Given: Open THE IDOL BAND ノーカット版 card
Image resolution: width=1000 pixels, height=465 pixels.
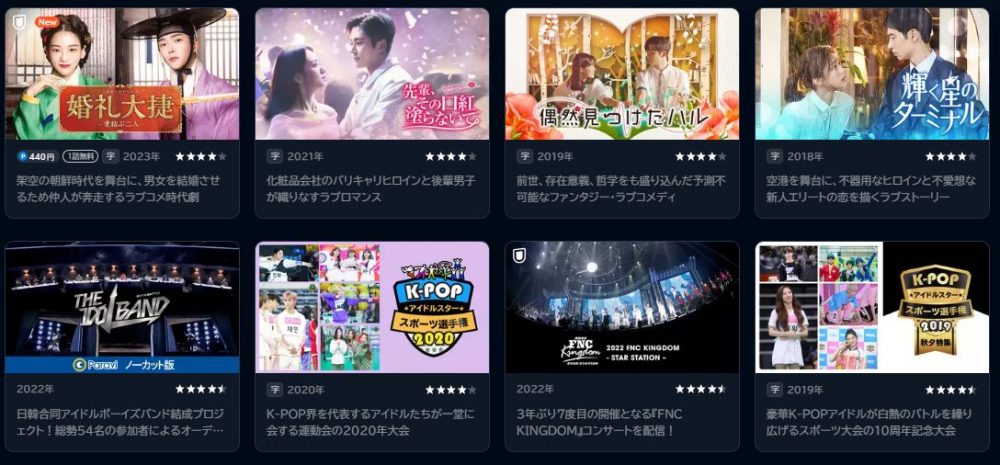Looking at the screenshot, I should pyautogui.click(x=122, y=307).
